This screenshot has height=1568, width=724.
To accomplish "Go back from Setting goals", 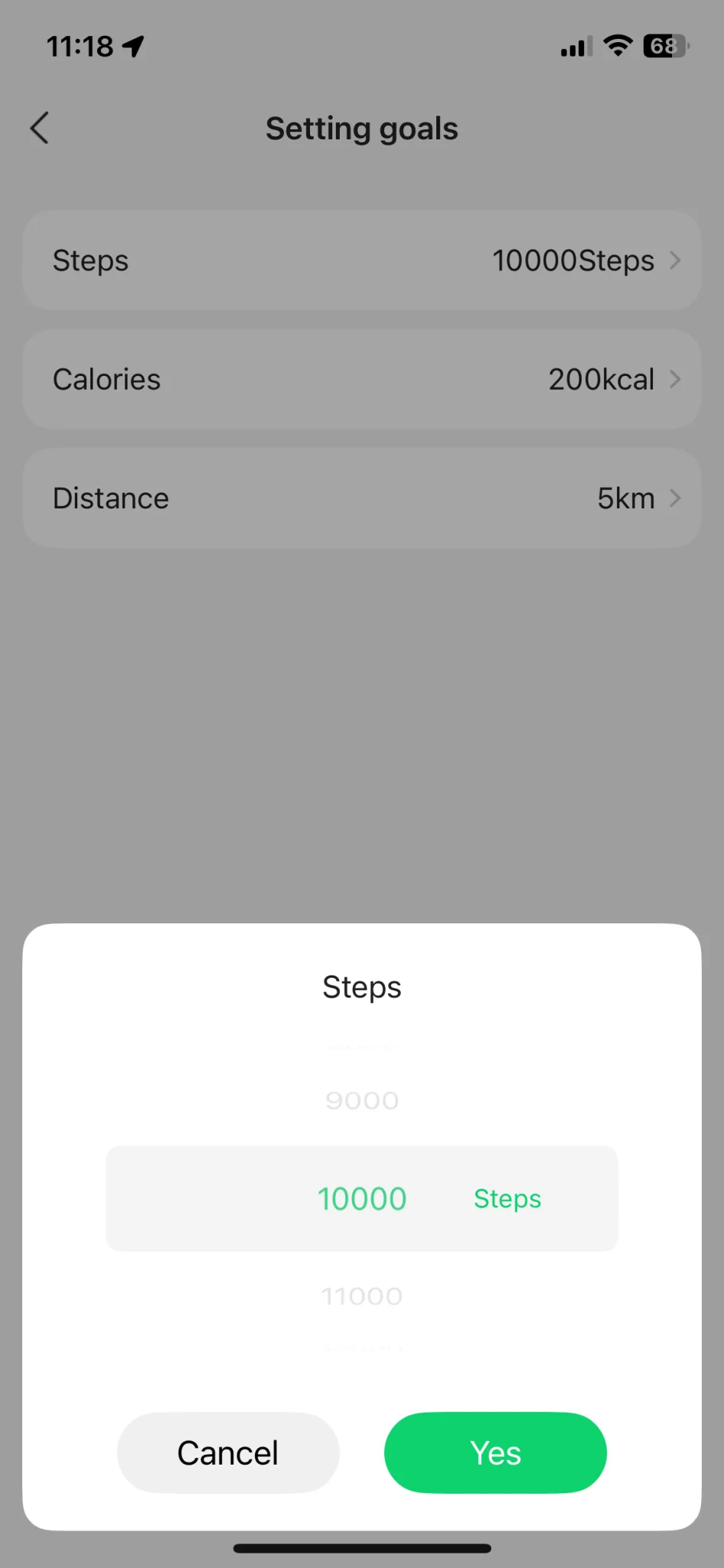I will [40, 128].
